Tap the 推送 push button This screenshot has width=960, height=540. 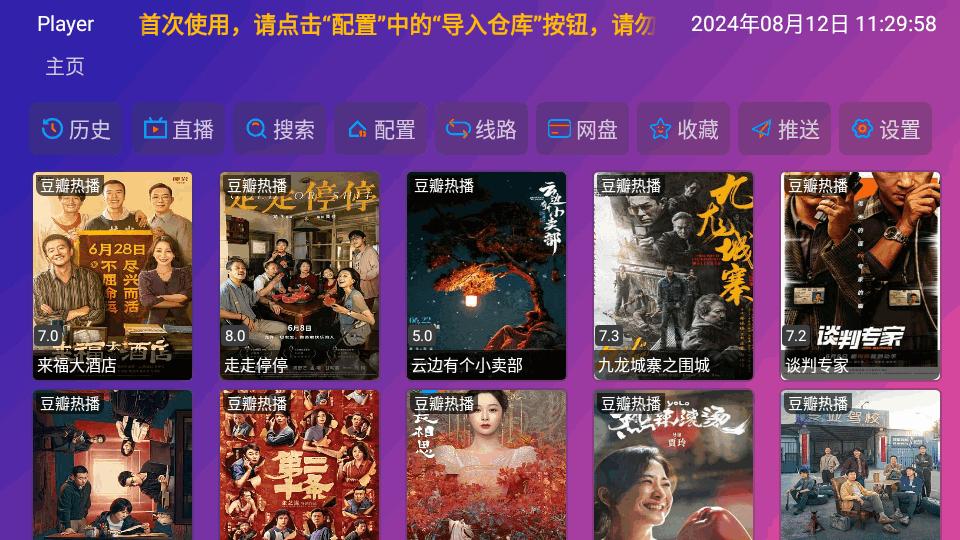coord(785,129)
